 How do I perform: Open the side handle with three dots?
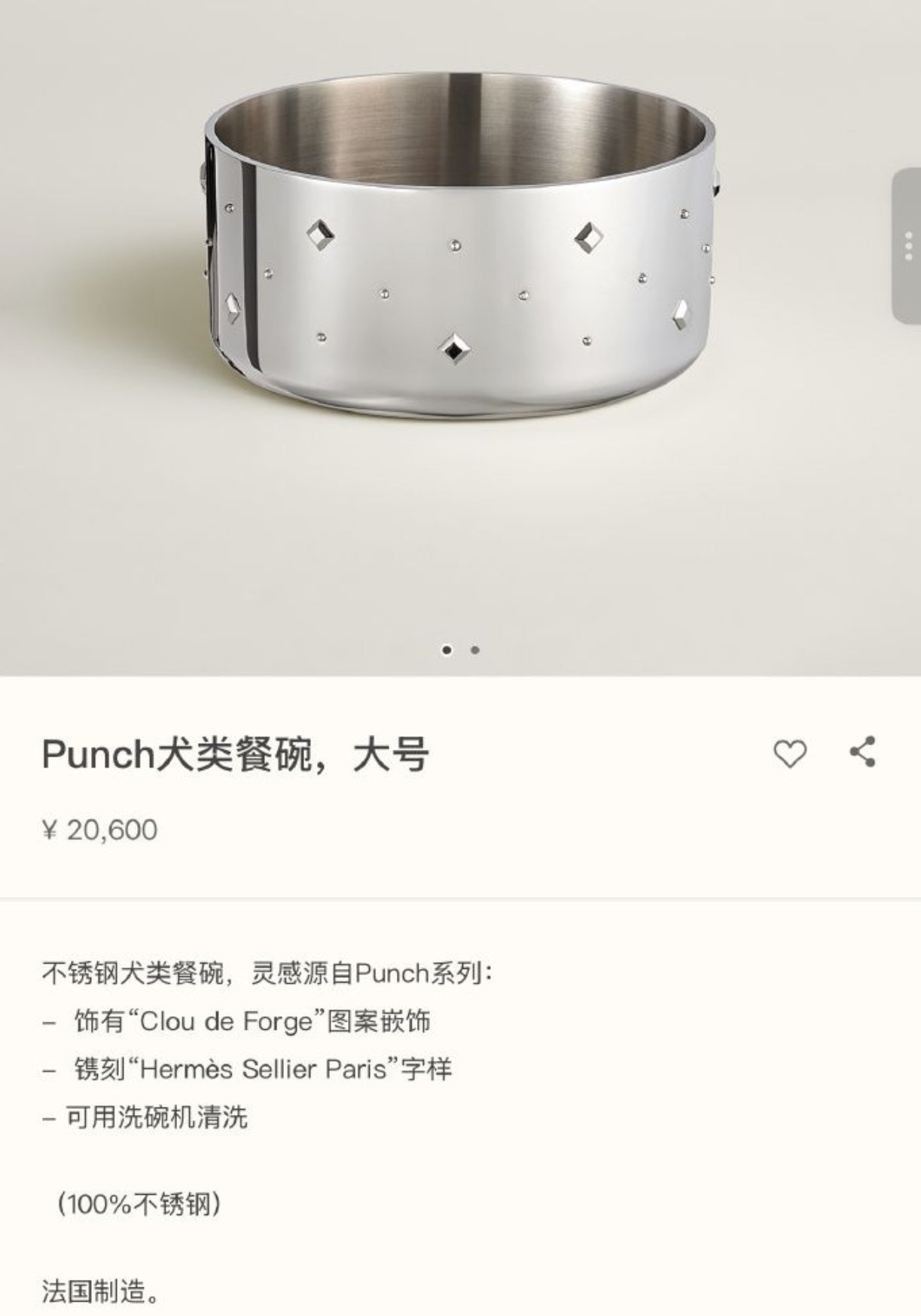(x=908, y=246)
